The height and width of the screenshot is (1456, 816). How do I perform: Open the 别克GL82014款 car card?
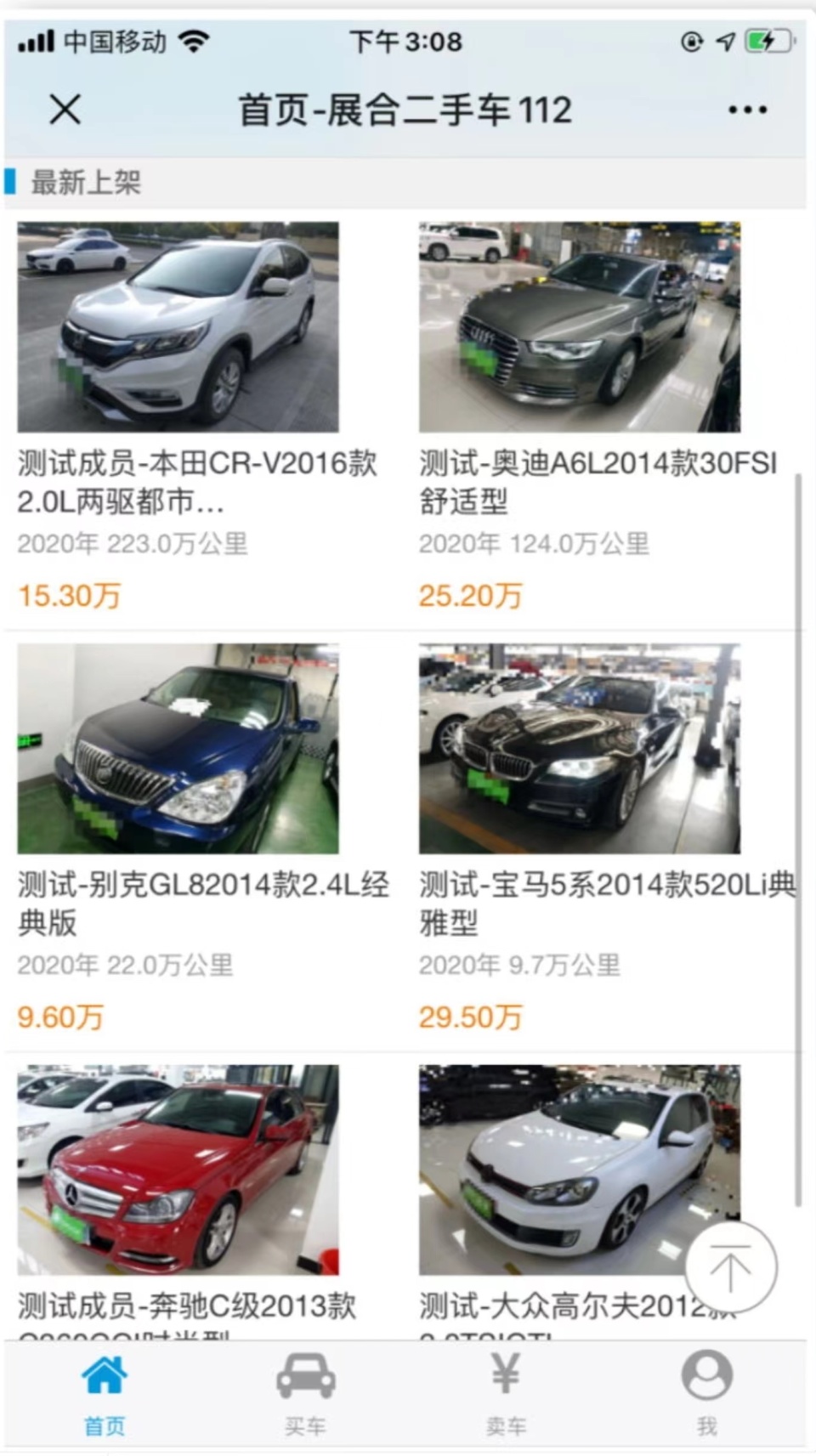(178, 749)
